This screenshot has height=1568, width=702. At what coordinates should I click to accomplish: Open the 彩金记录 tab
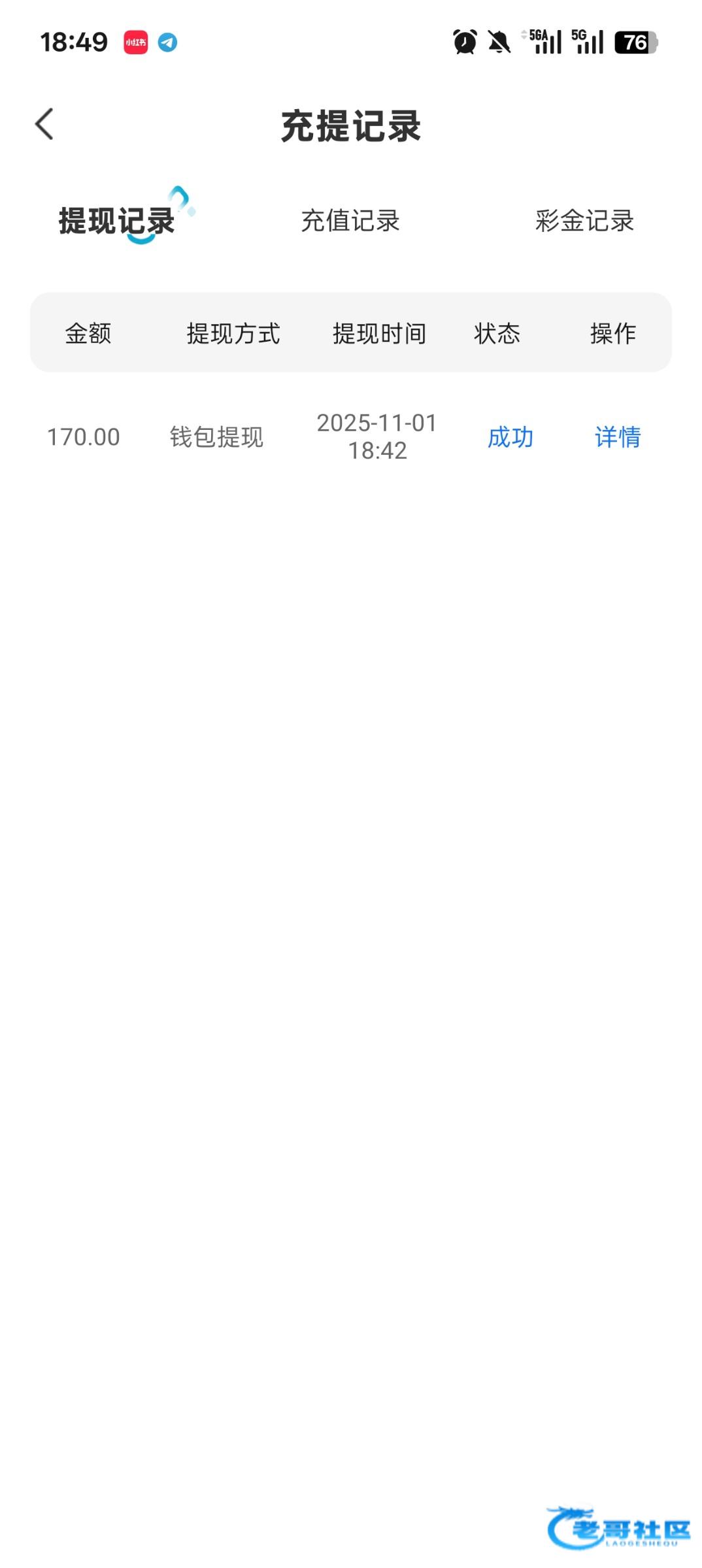[584, 221]
